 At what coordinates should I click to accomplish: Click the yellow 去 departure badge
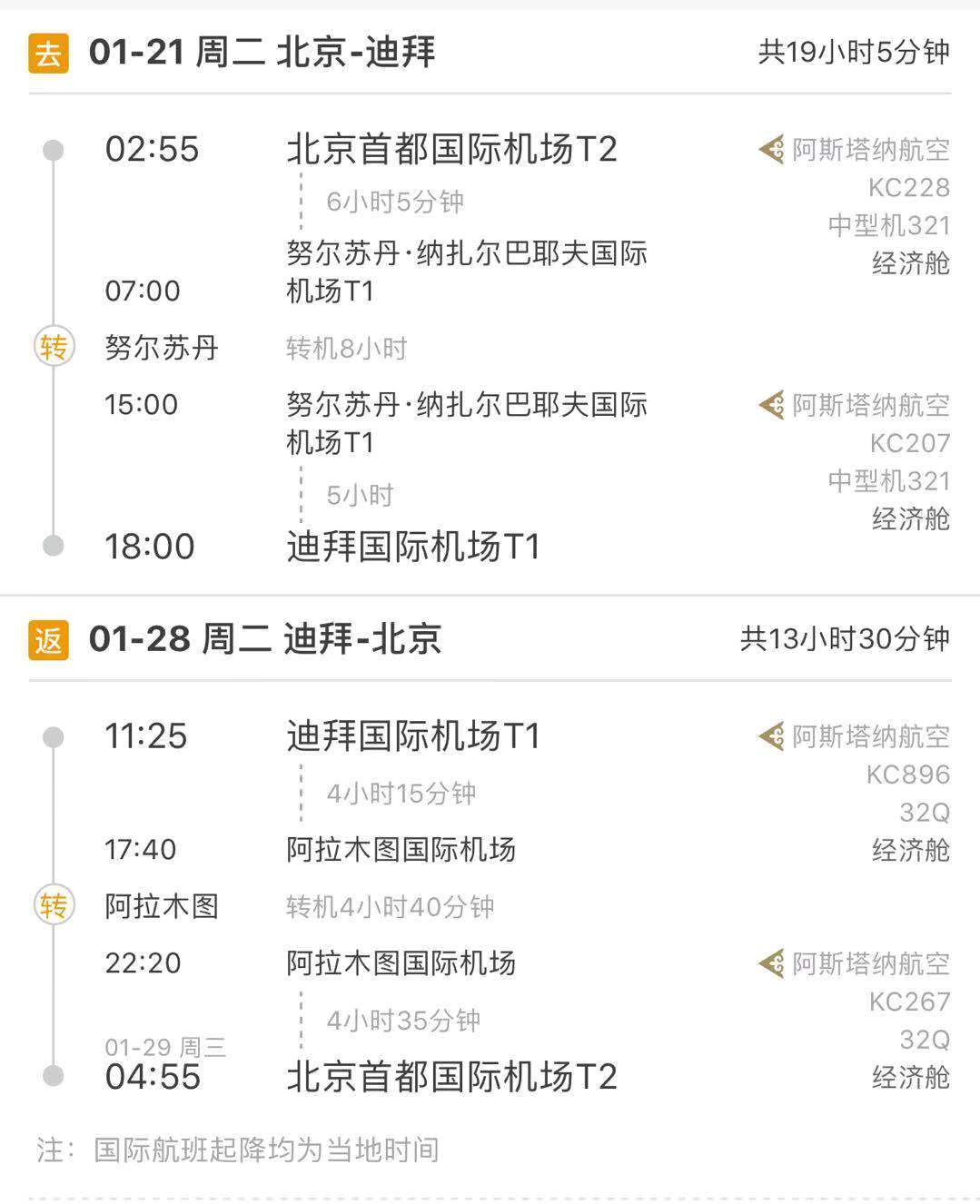pyautogui.click(x=47, y=54)
